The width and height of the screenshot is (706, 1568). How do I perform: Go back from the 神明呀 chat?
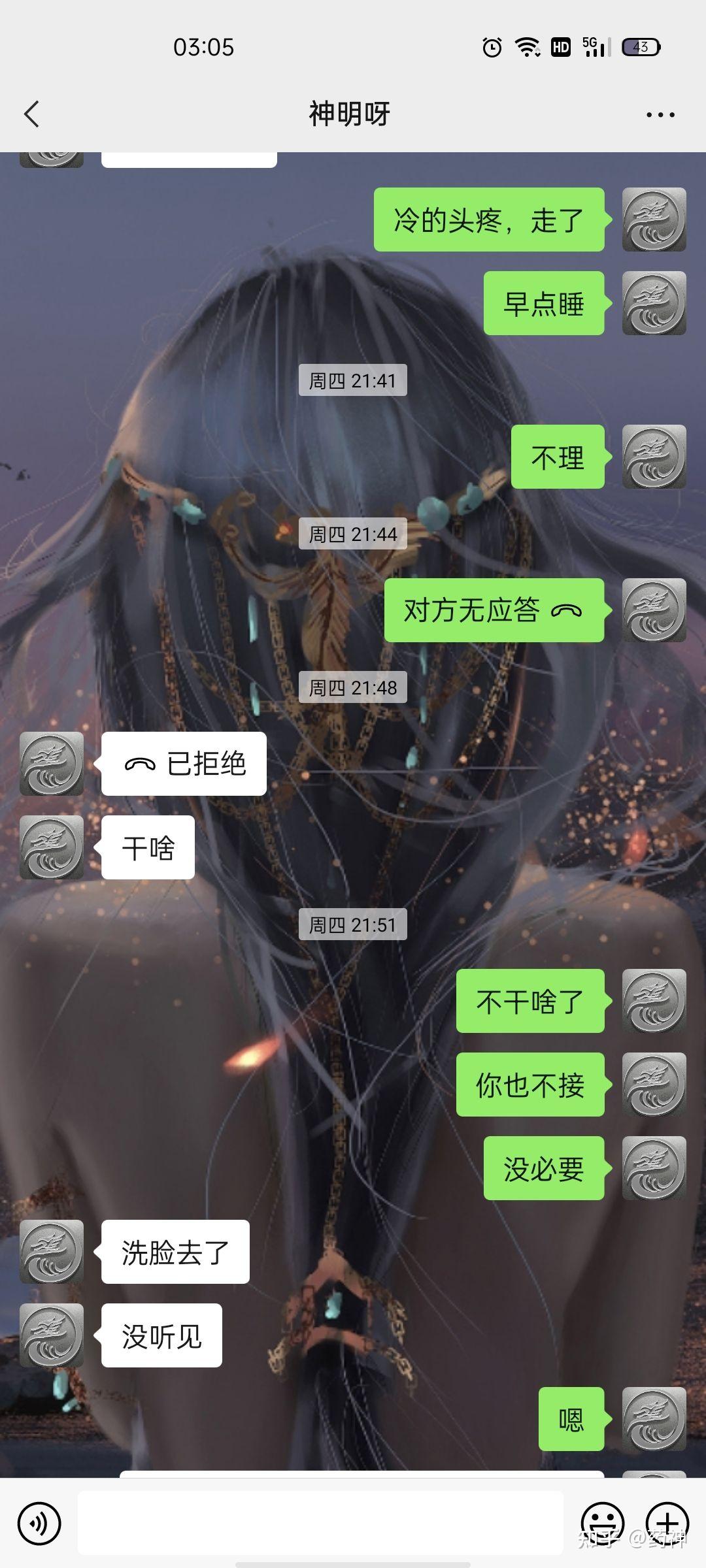(31, 114)
